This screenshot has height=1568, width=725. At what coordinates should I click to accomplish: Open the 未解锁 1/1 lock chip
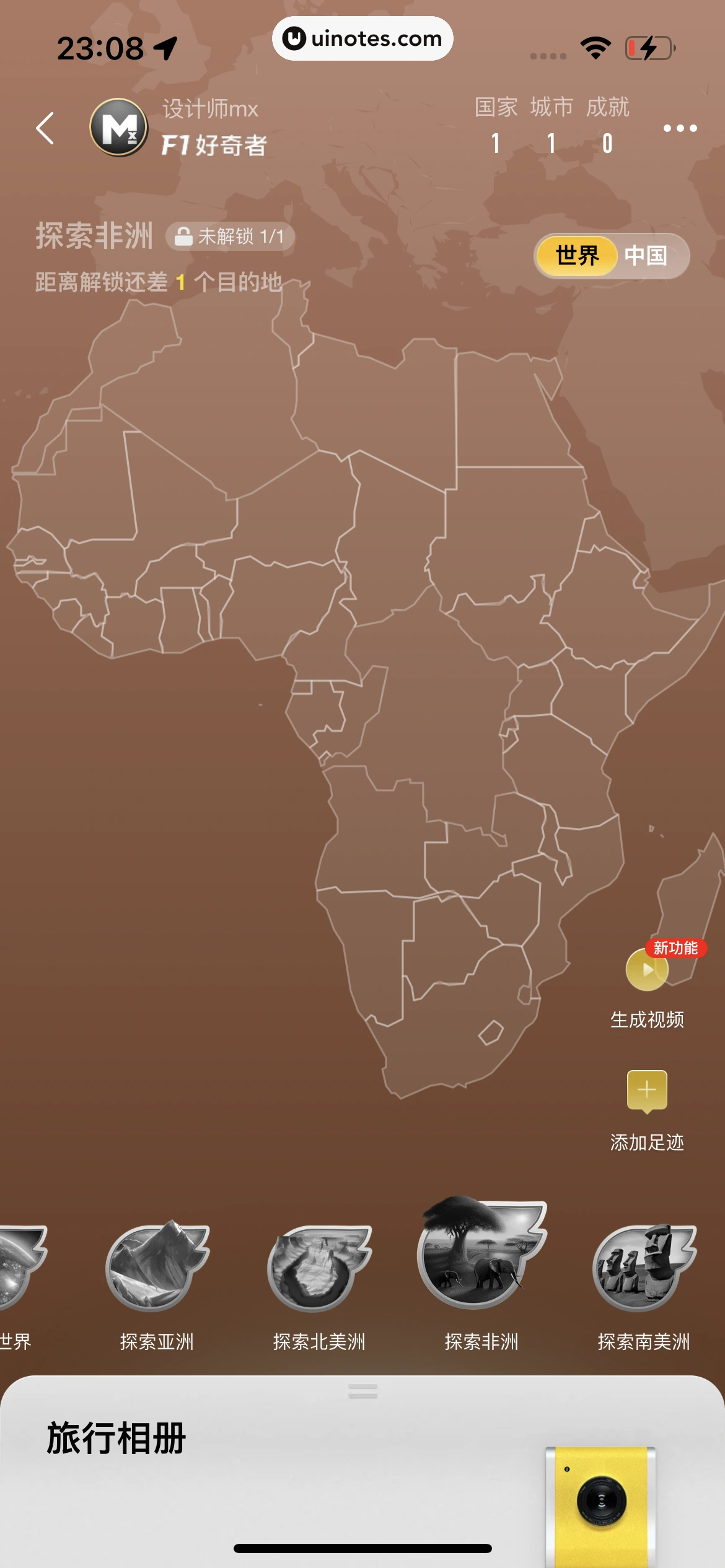click(x=230, y=237)
